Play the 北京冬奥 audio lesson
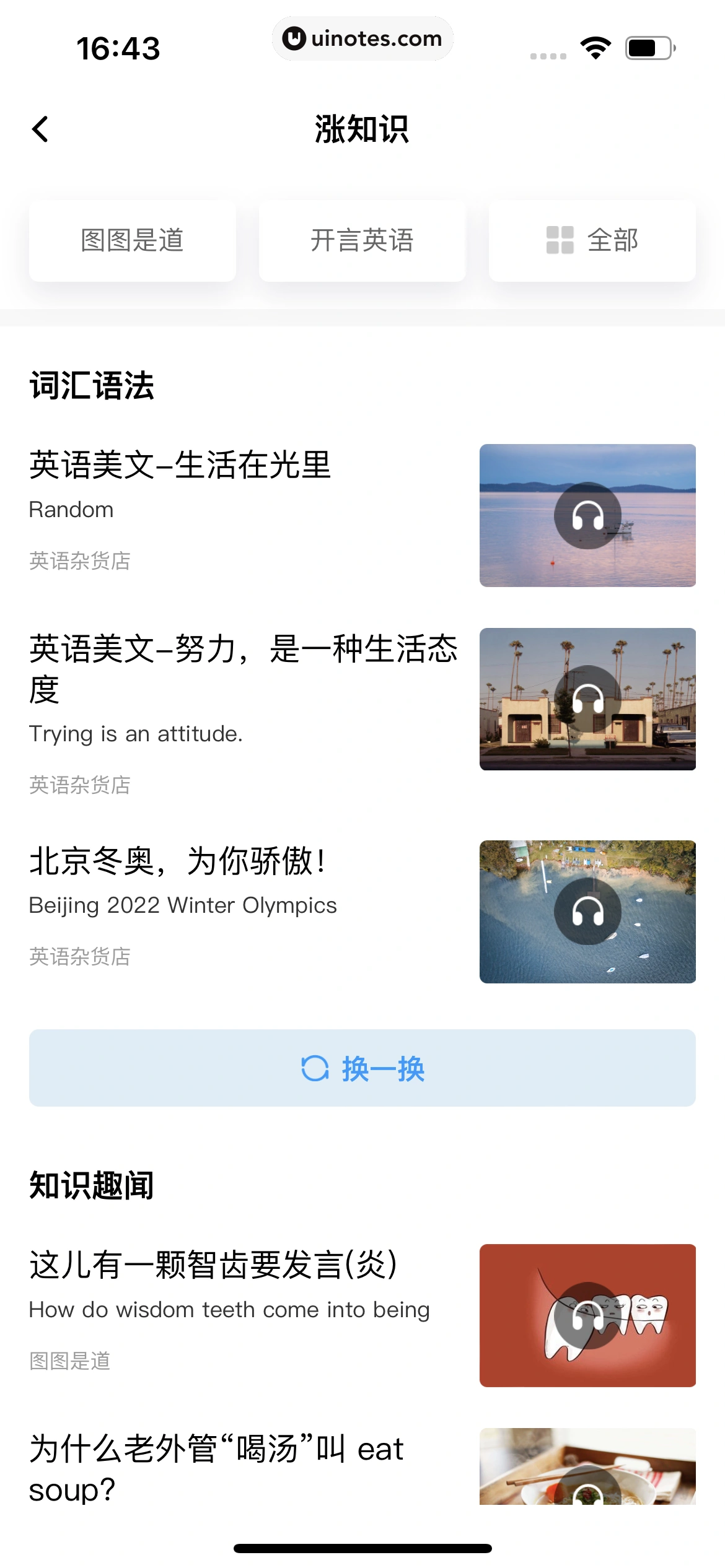 point(588,910)
